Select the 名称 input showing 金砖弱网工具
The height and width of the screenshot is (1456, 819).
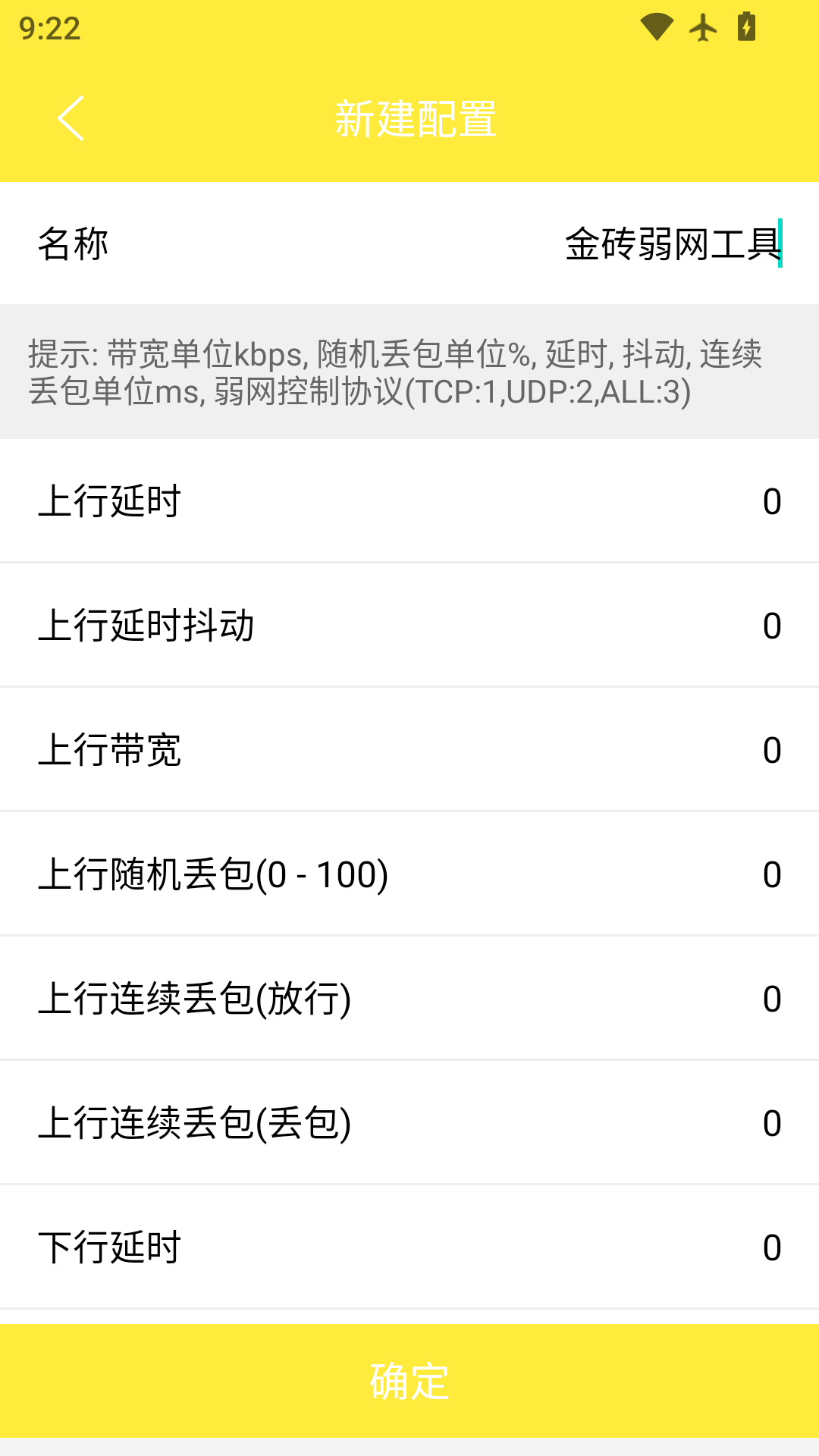click(672, 244)
